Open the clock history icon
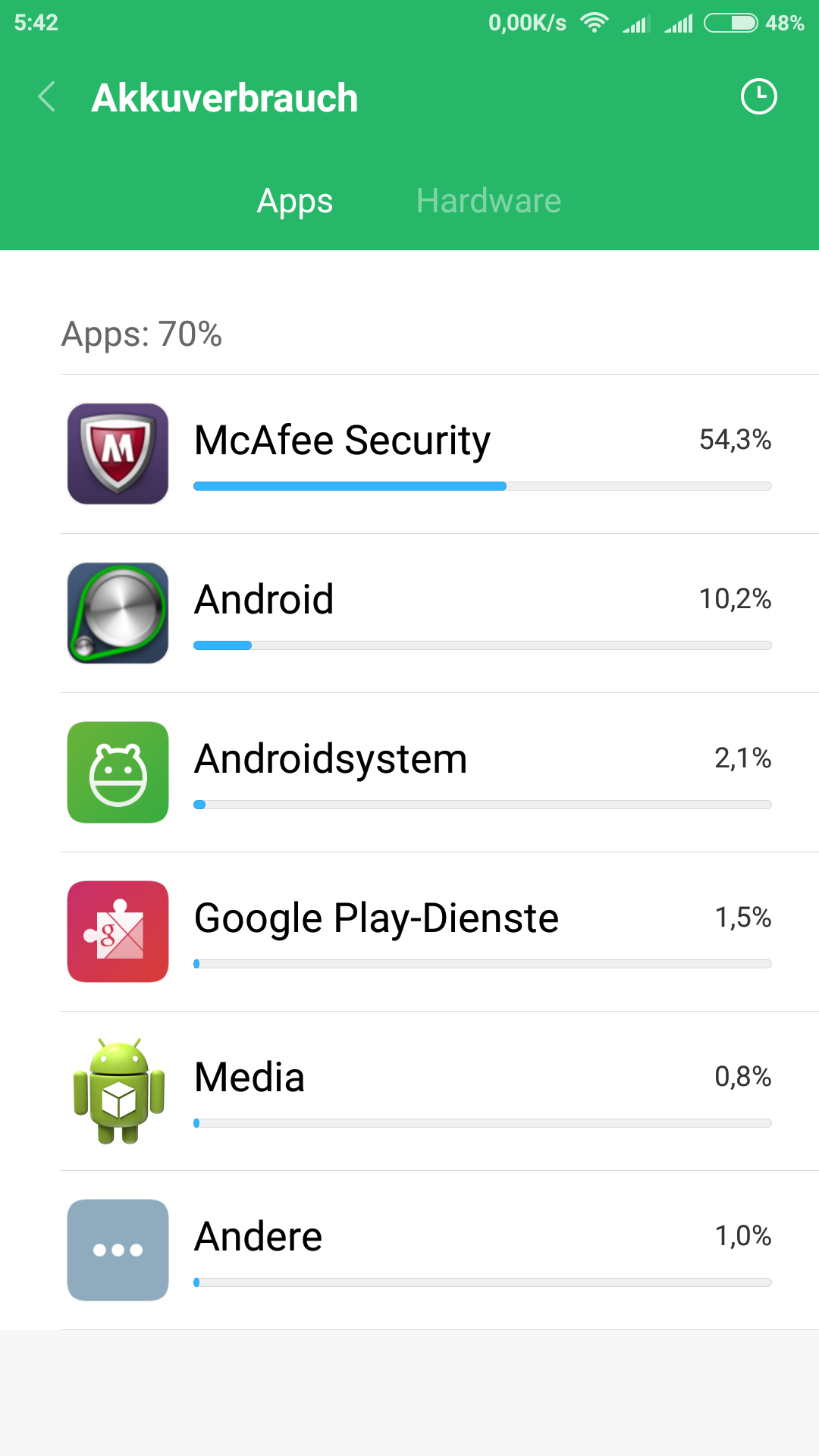 [758, 97]
